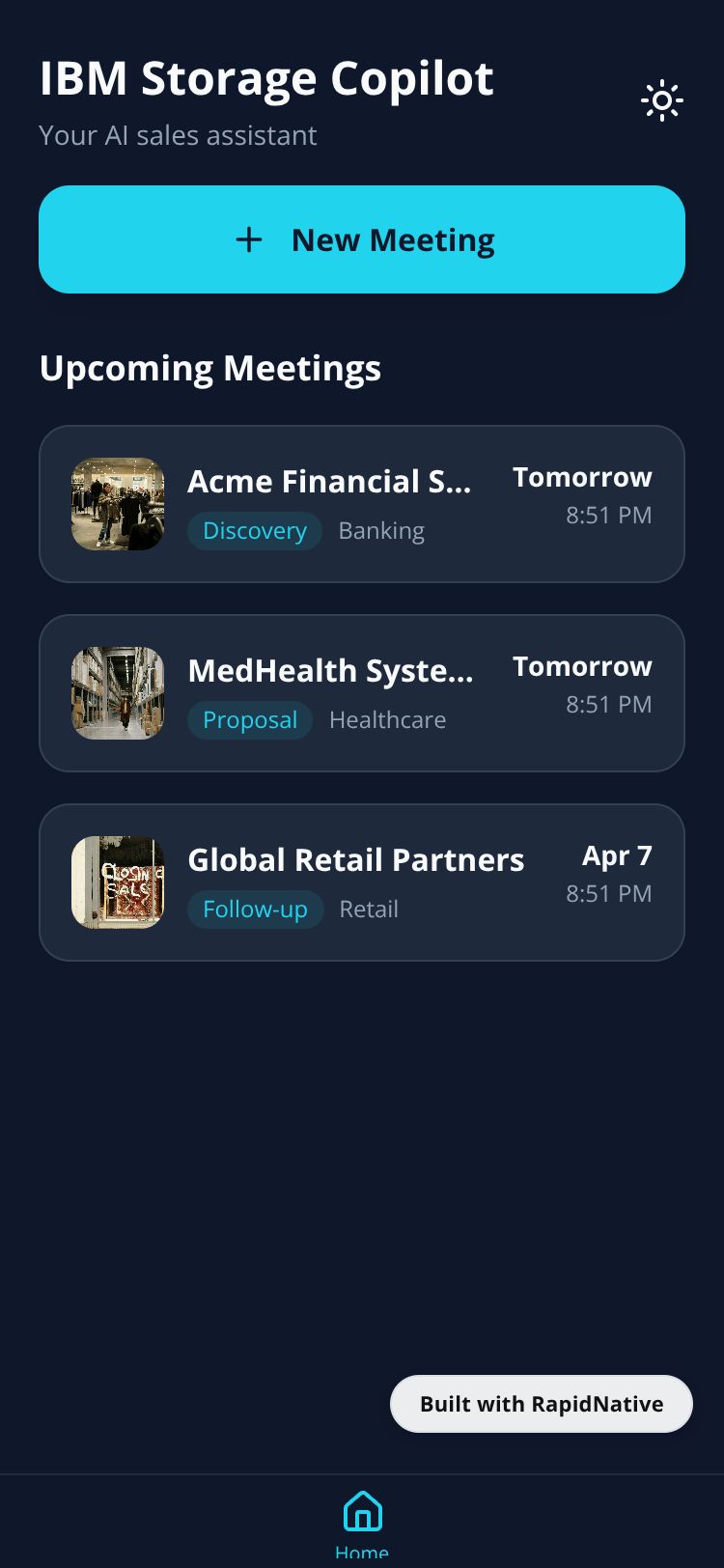724x1568 pixels.
Task: Switch to the Home tab
Action: [x=362, y=1524]
